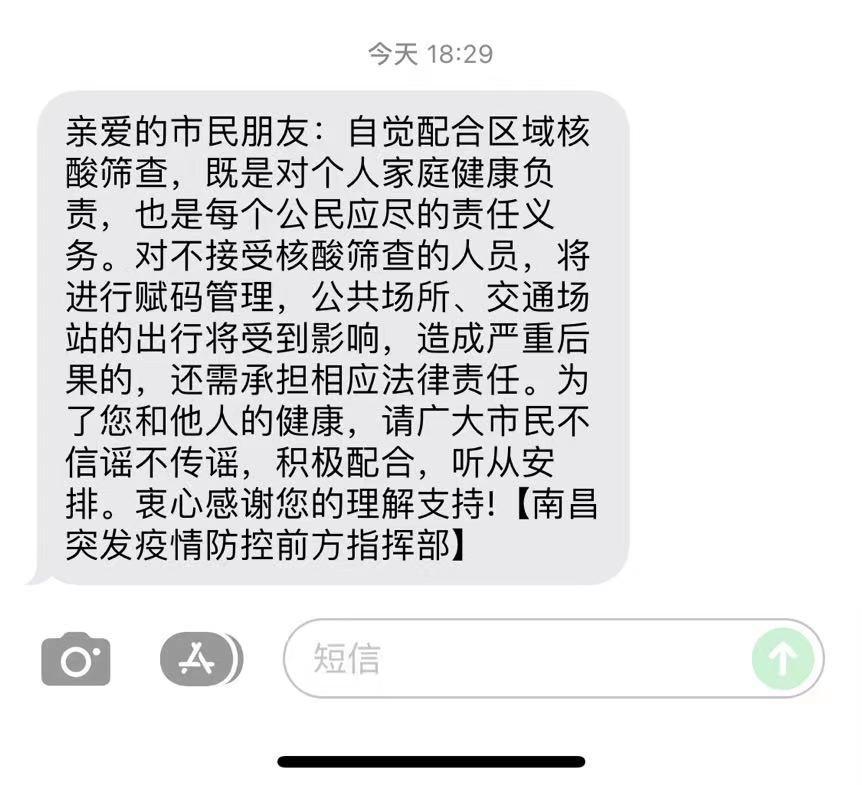Screen dimensions: 862x785
Task: Open the App Store apps drawer
Action: click(199, 659)
